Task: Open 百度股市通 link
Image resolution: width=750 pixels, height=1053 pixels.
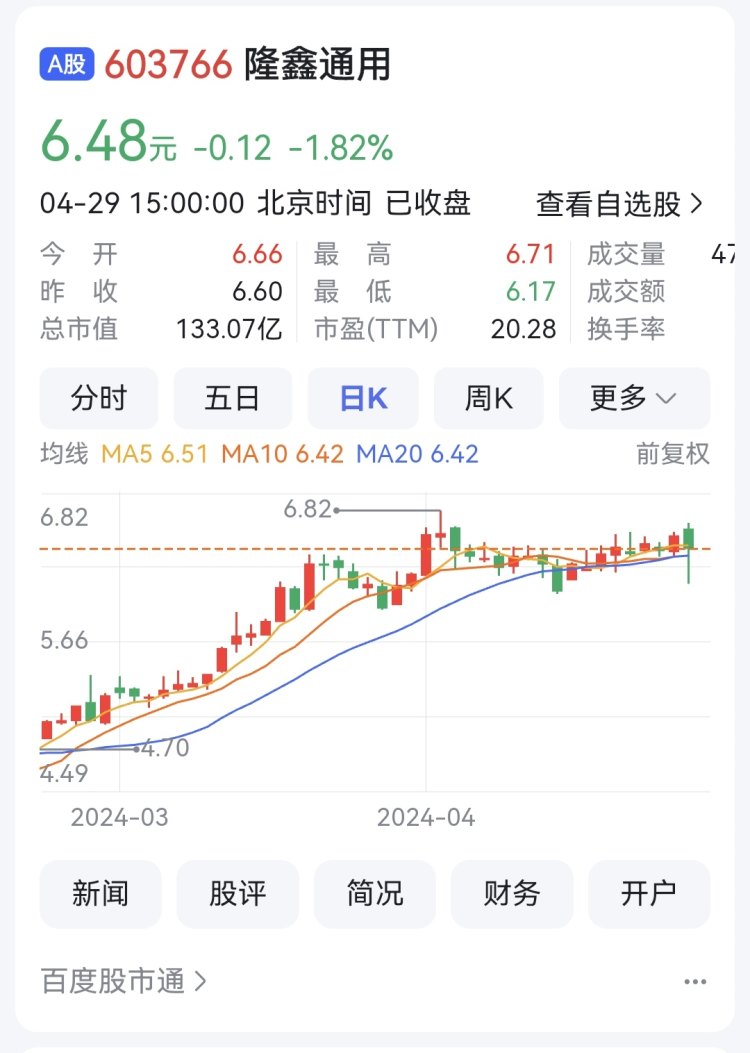Action: pos(124,981)
